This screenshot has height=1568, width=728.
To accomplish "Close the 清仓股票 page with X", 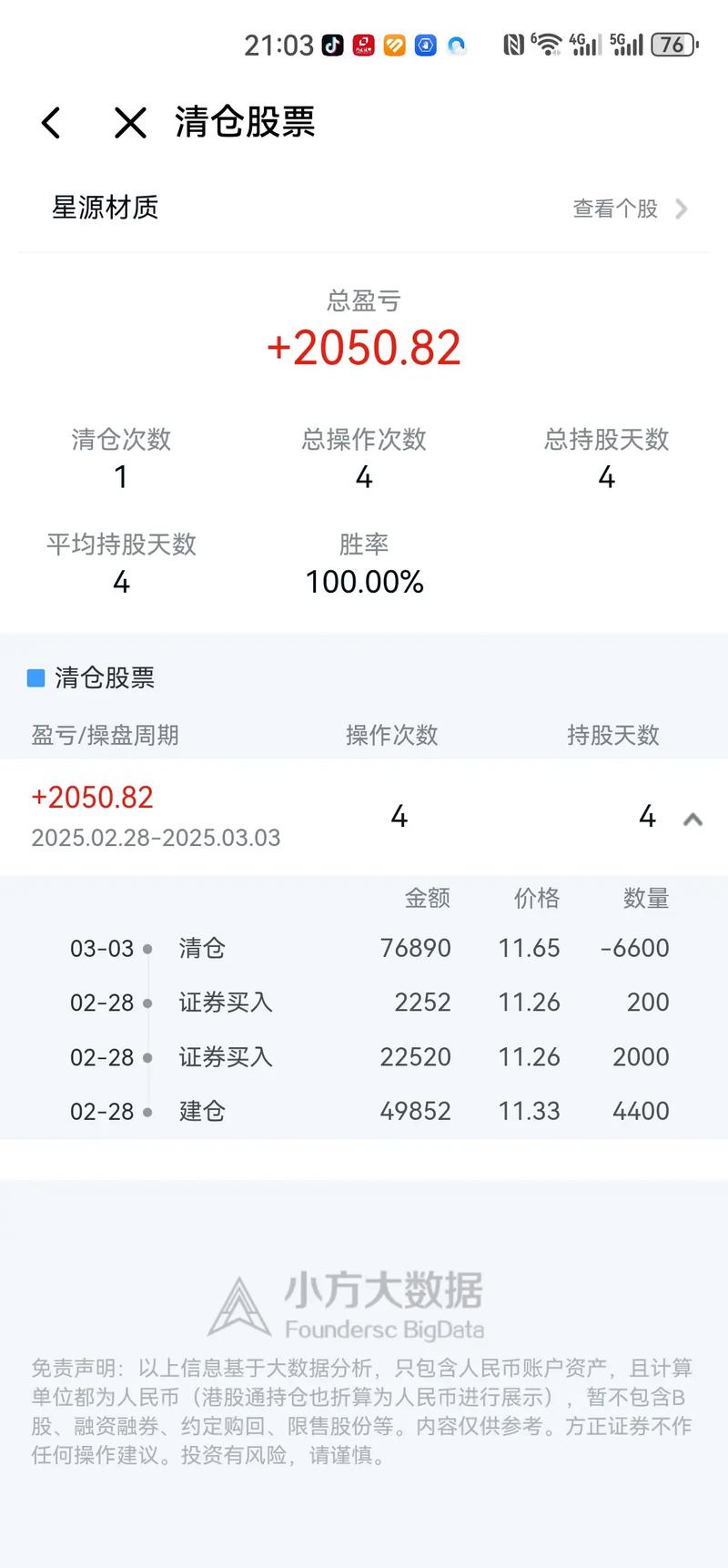I will tap(130, 123).
